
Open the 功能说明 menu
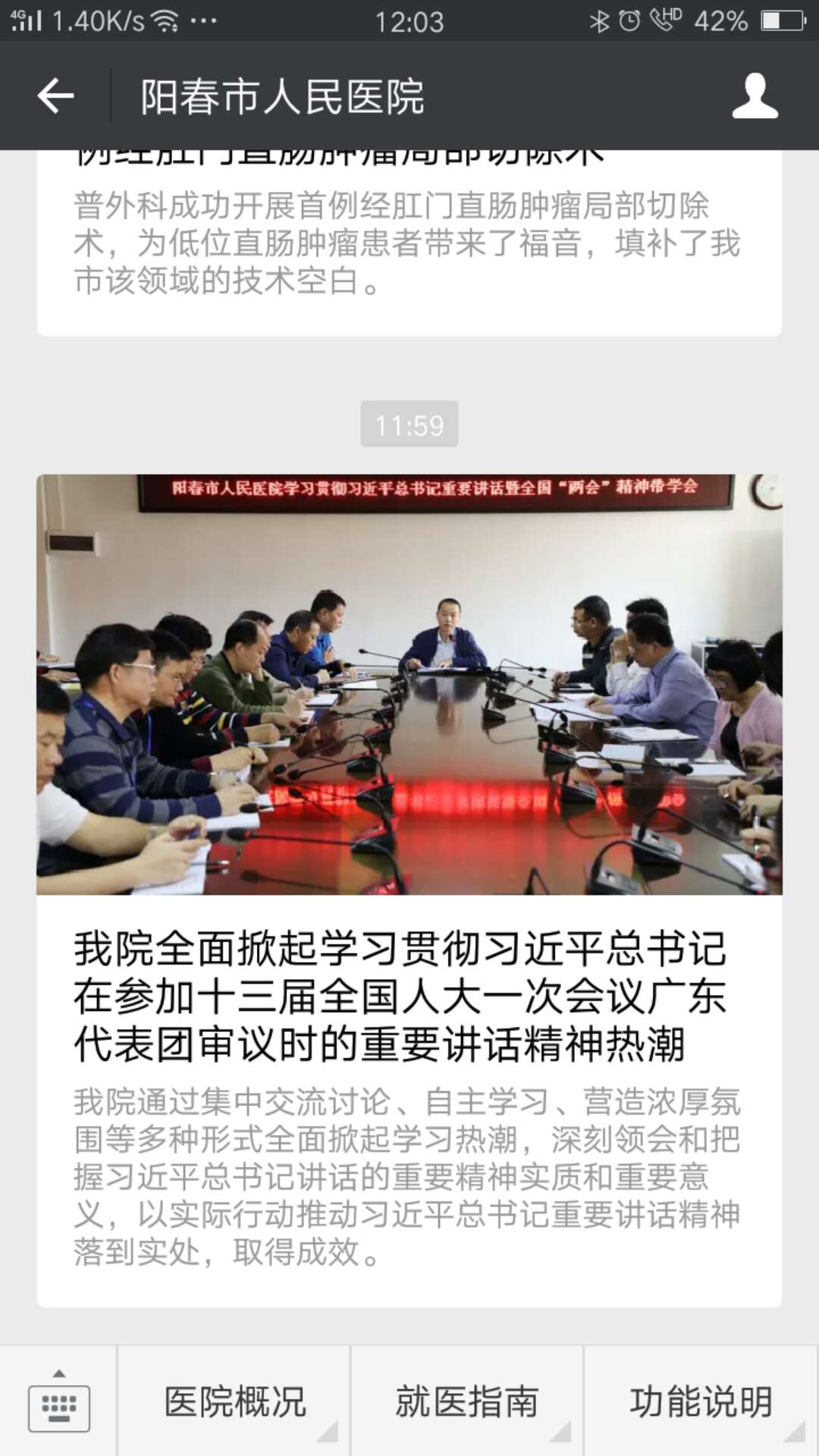701,1401
